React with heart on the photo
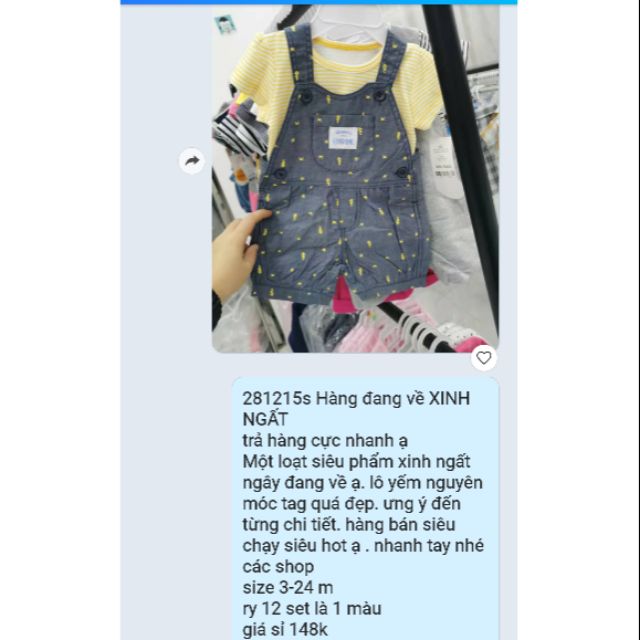640x640 pixels. point(484,357)
